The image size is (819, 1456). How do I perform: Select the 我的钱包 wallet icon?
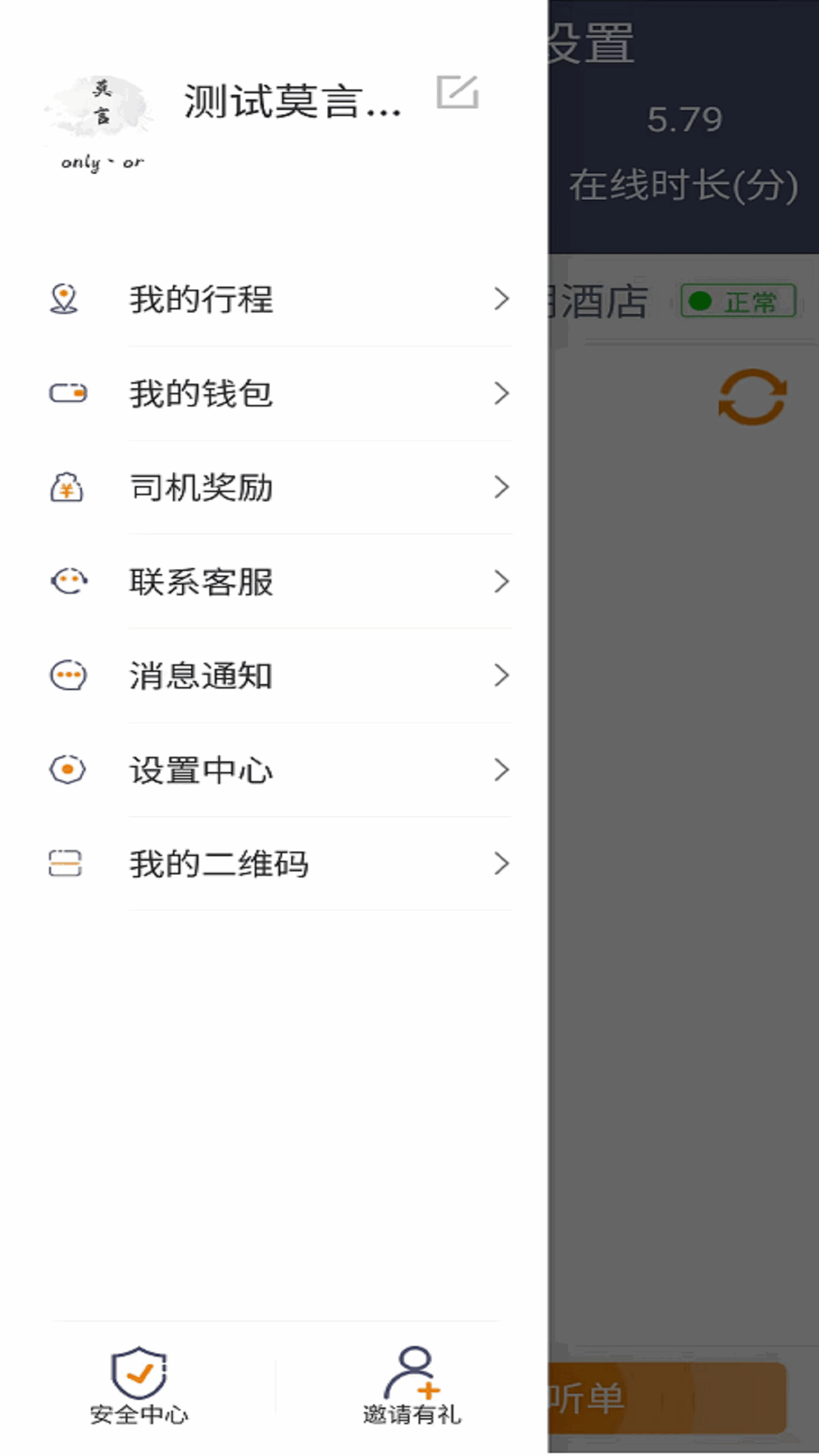point(67,394)
